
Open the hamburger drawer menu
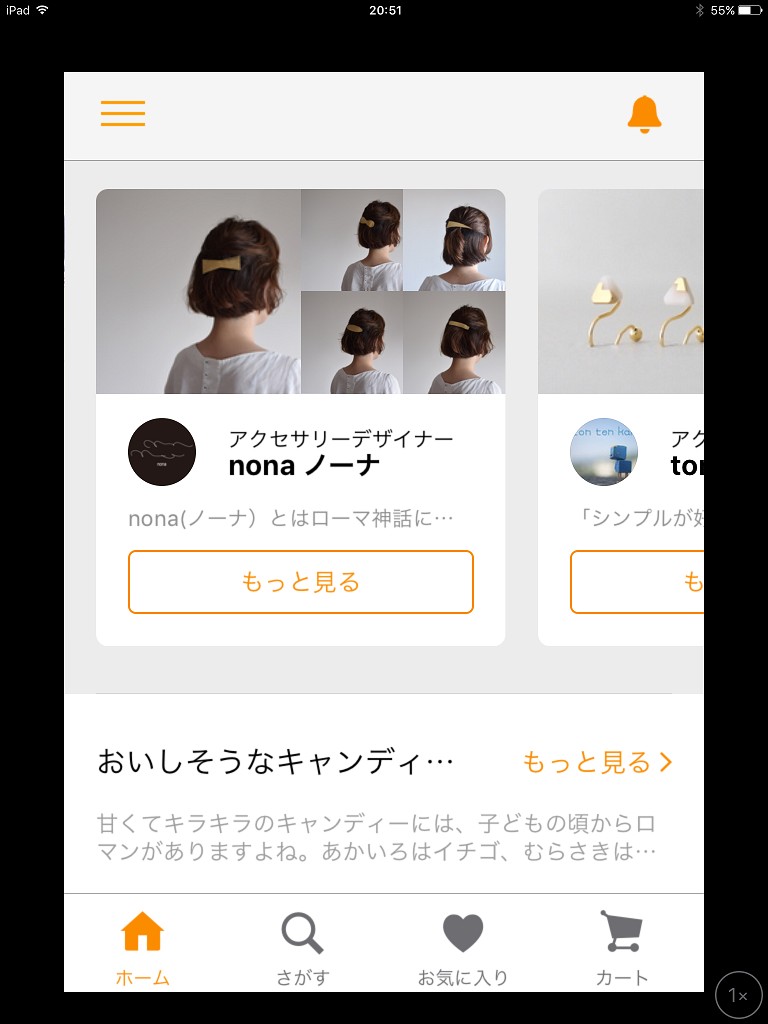coord(123,113)
